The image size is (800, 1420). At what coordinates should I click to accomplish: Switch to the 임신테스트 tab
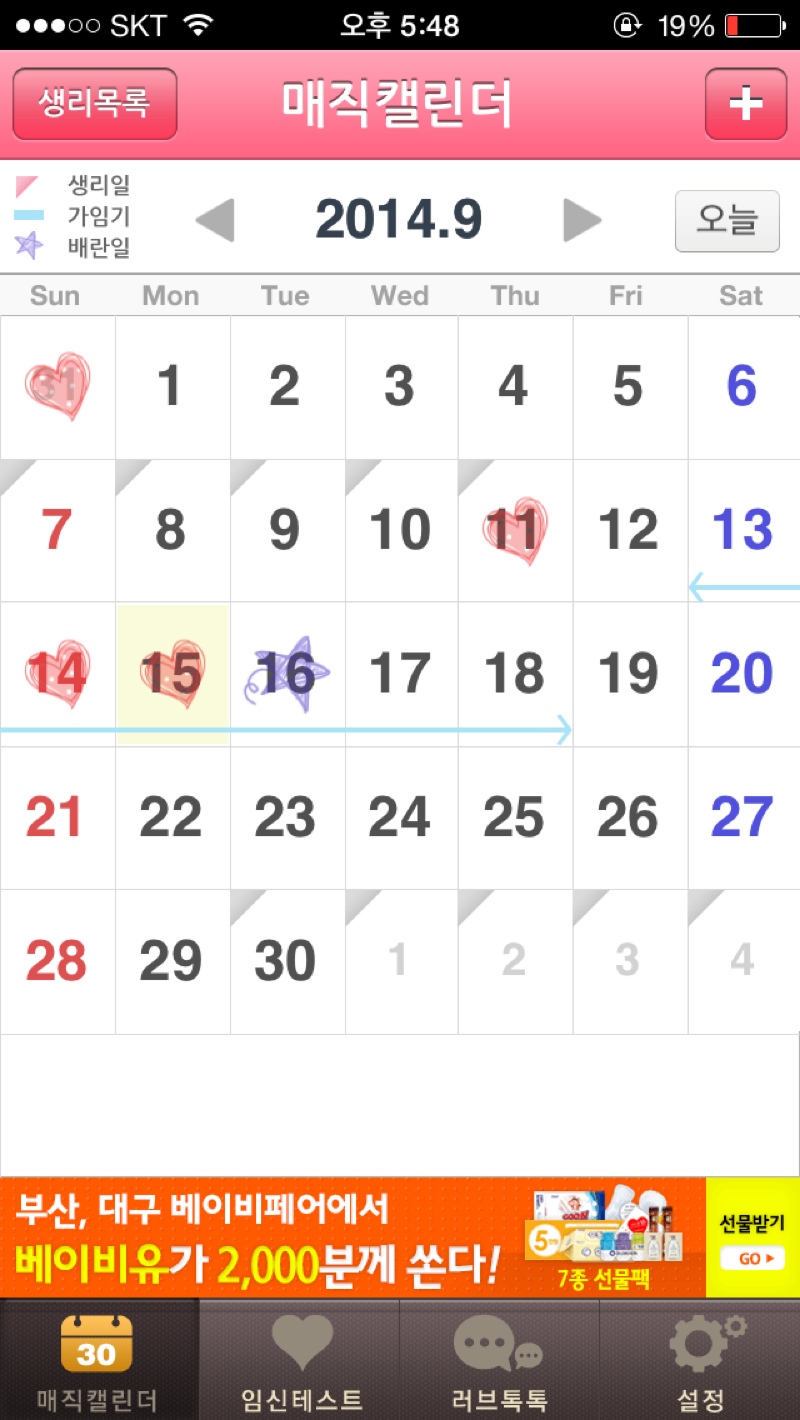coord(300,1360)
